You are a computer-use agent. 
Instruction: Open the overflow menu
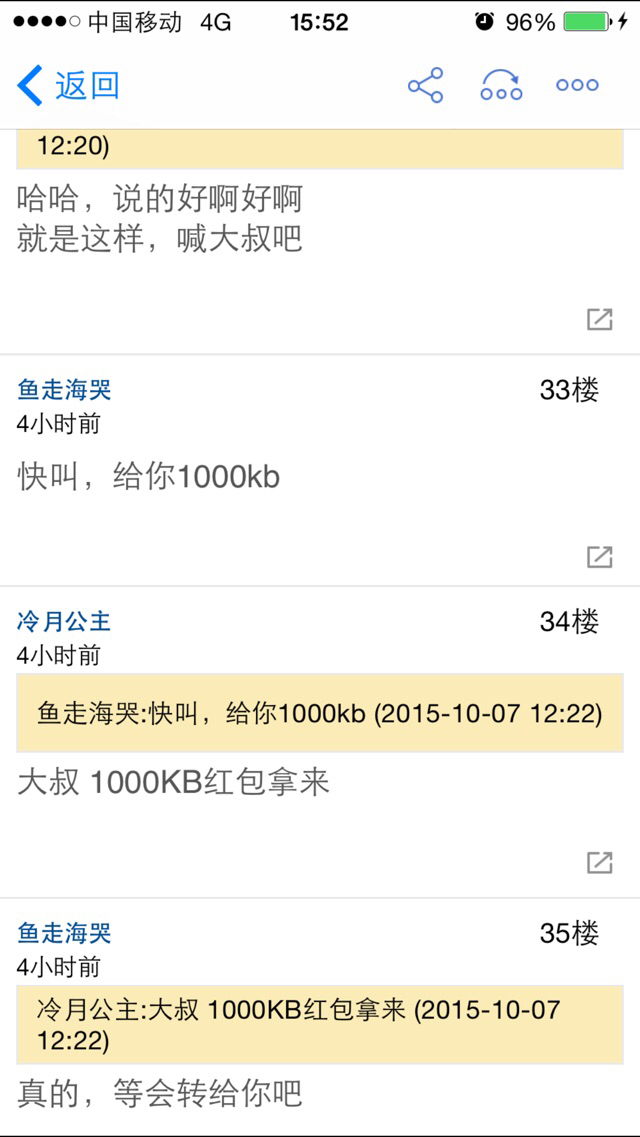[577, 86]
